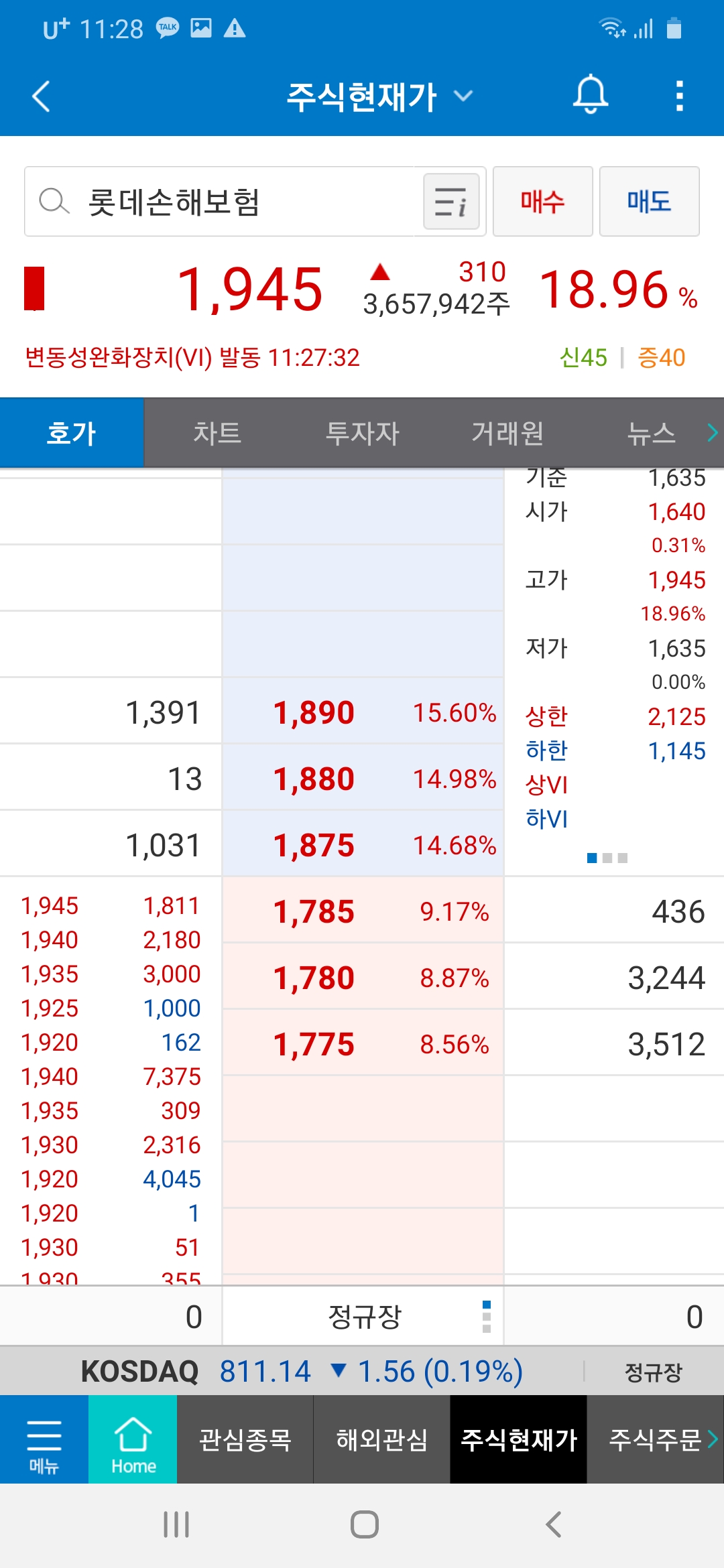Select the 1,785 bid price row
The height and width of the screenshot is (1568, 724).
(x=362, y=911)
